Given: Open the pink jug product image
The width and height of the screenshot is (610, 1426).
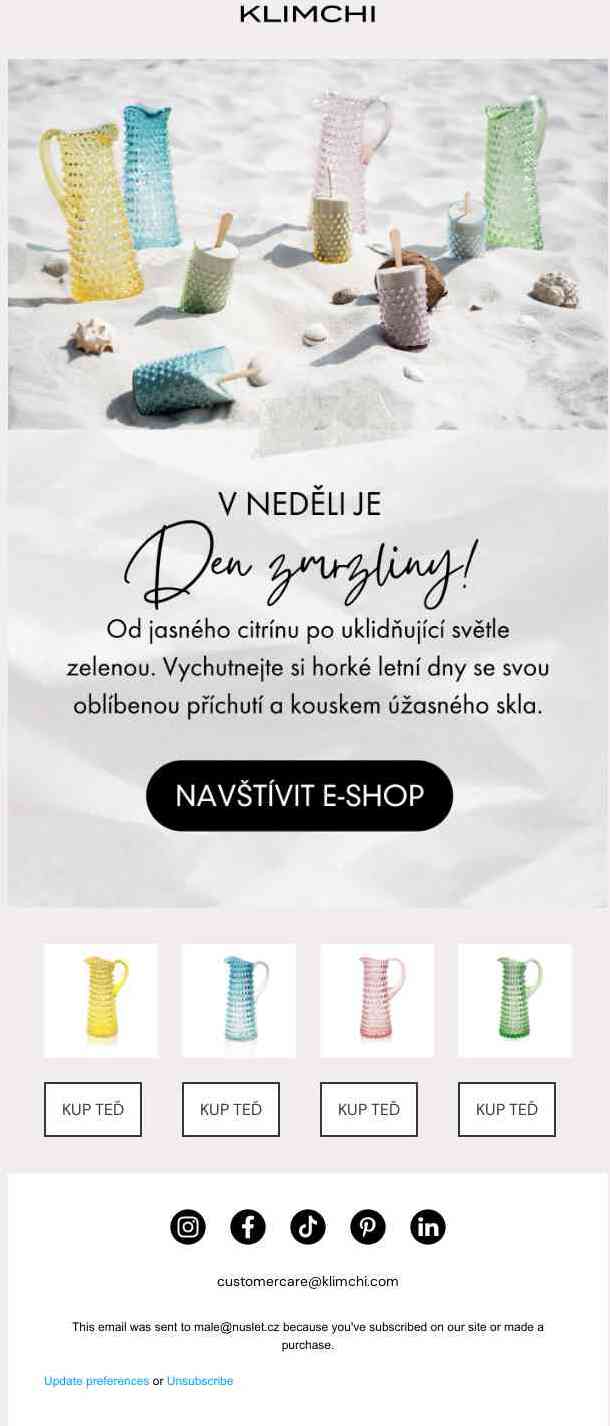Looking at the screenshot, I should point(377,1000).
